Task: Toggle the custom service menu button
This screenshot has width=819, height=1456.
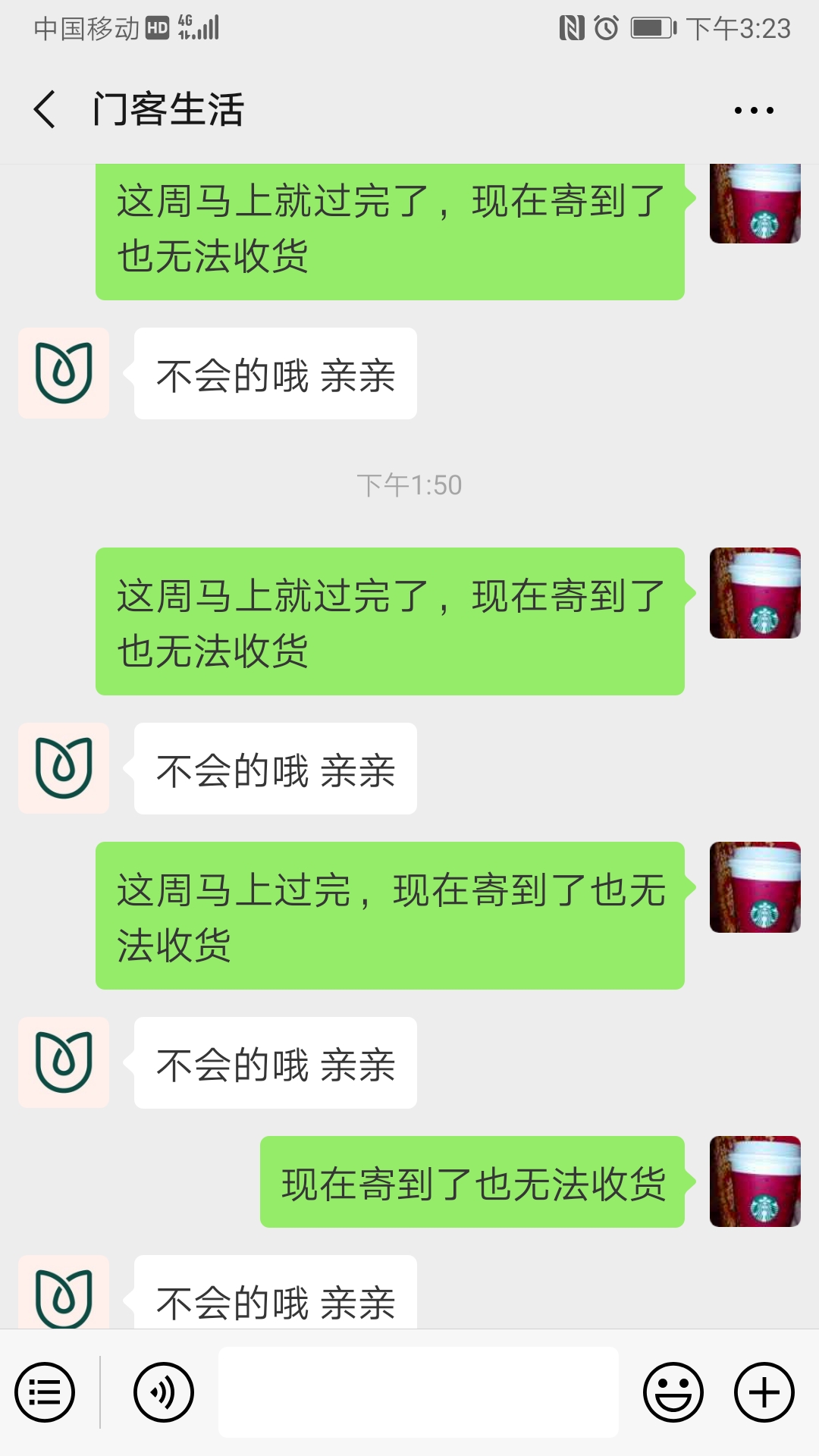Action: (x=43, y=1392)
